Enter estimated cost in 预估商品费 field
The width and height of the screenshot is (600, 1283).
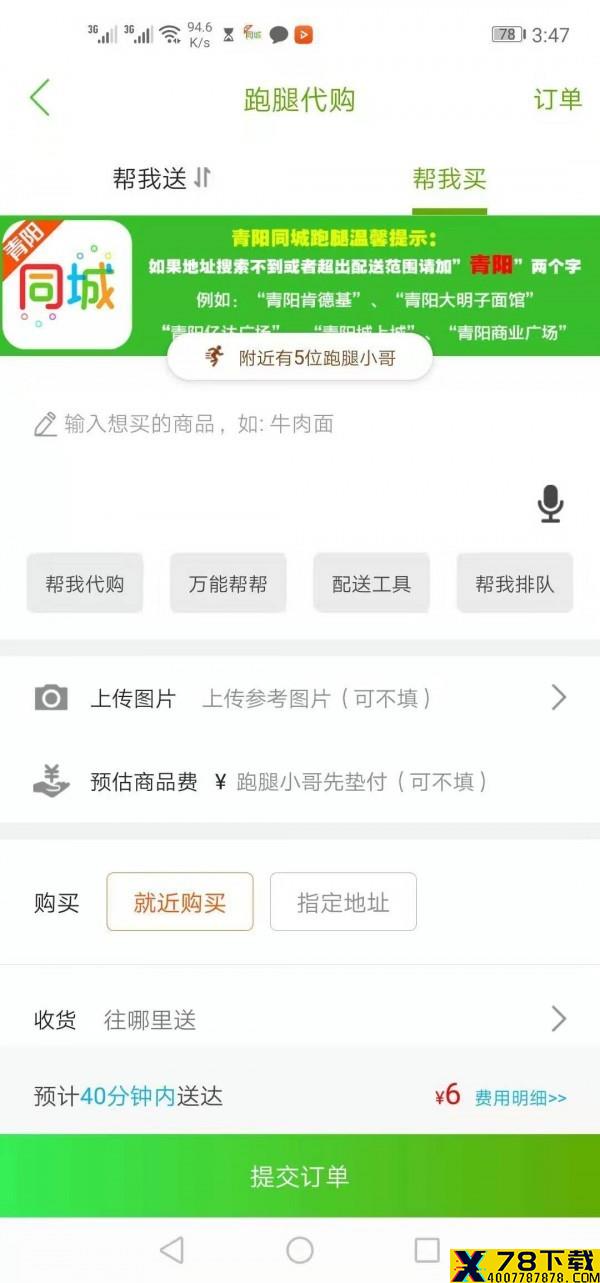click(x=362, y=782)
